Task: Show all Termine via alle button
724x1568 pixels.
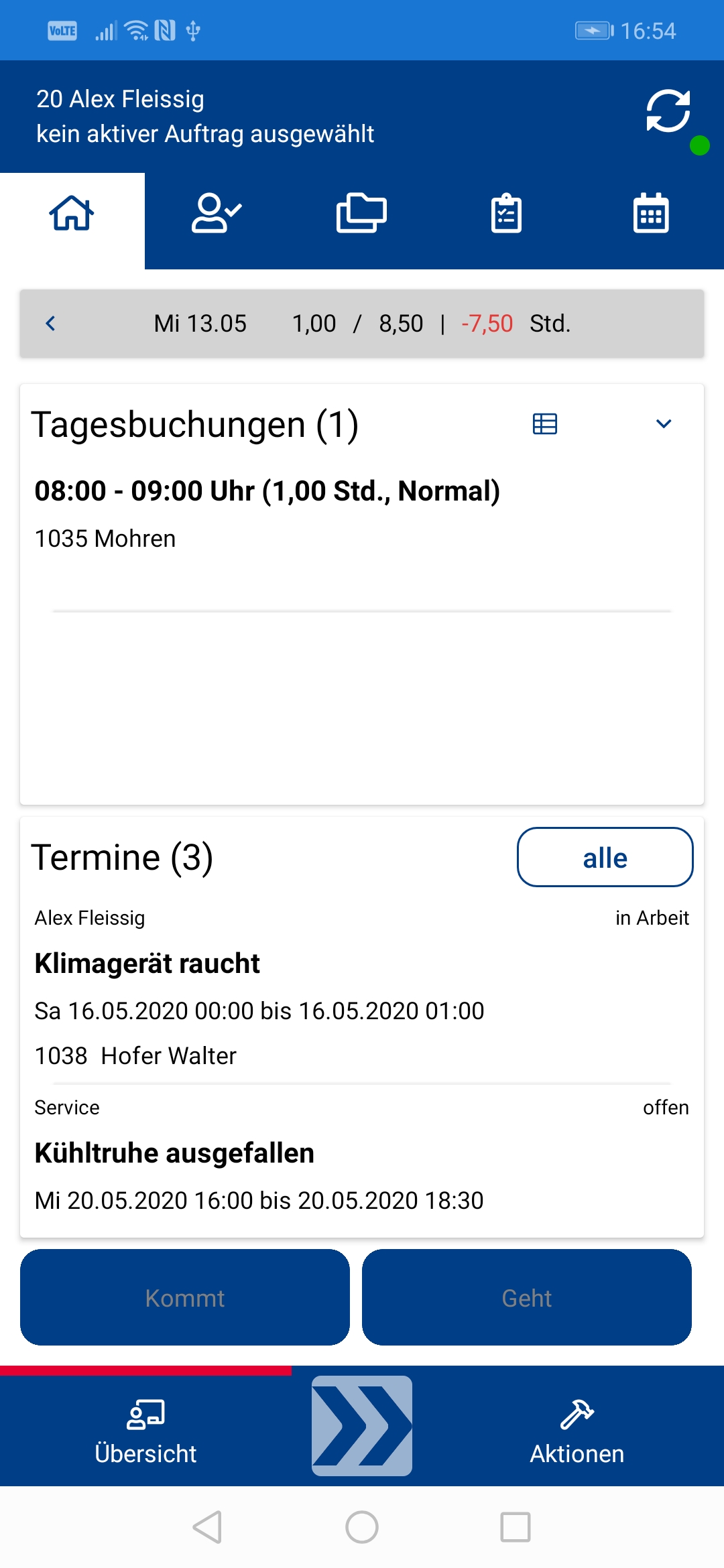Action: pos(605,857)
